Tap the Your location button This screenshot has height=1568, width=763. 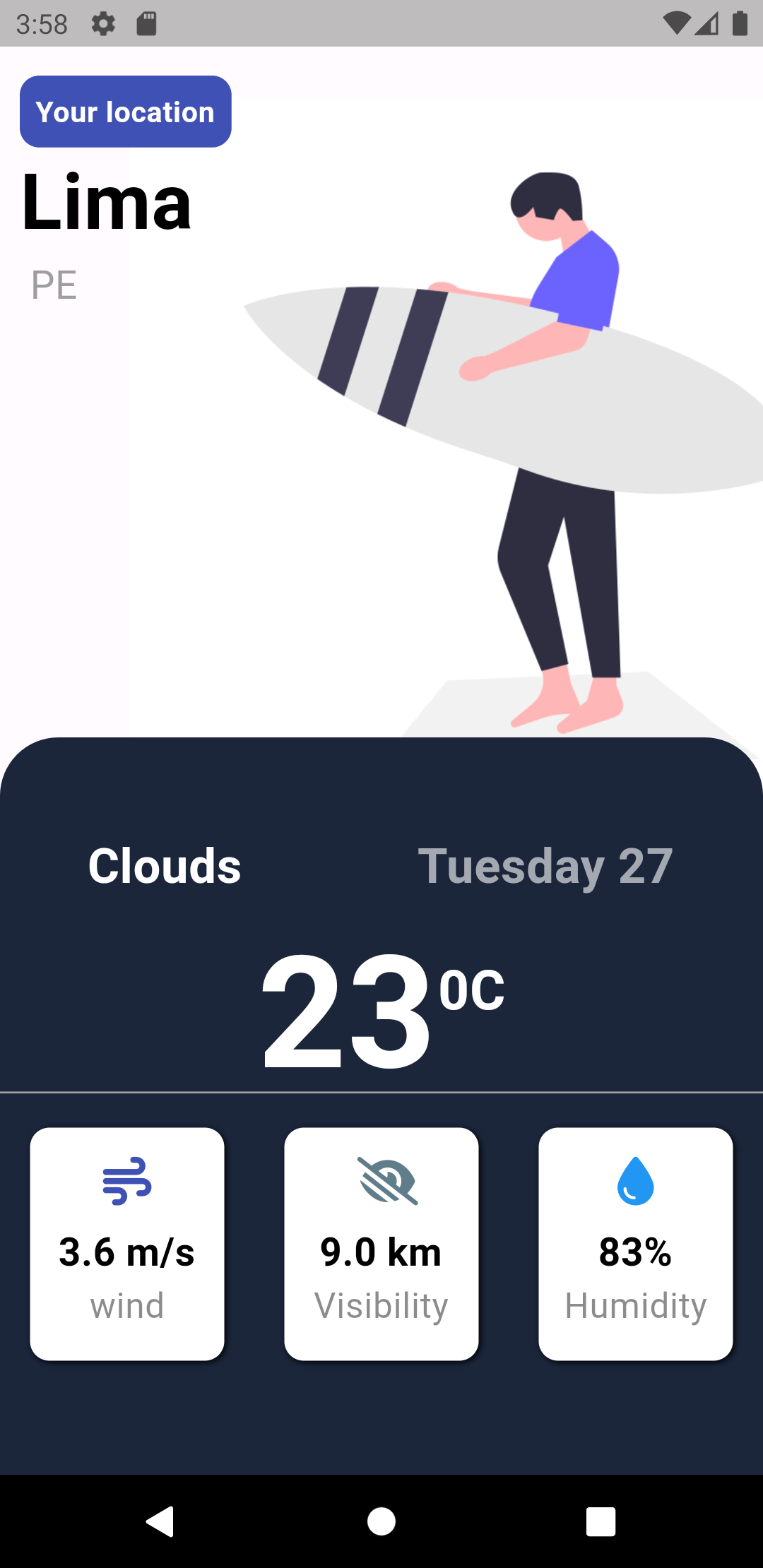point(126,112)
